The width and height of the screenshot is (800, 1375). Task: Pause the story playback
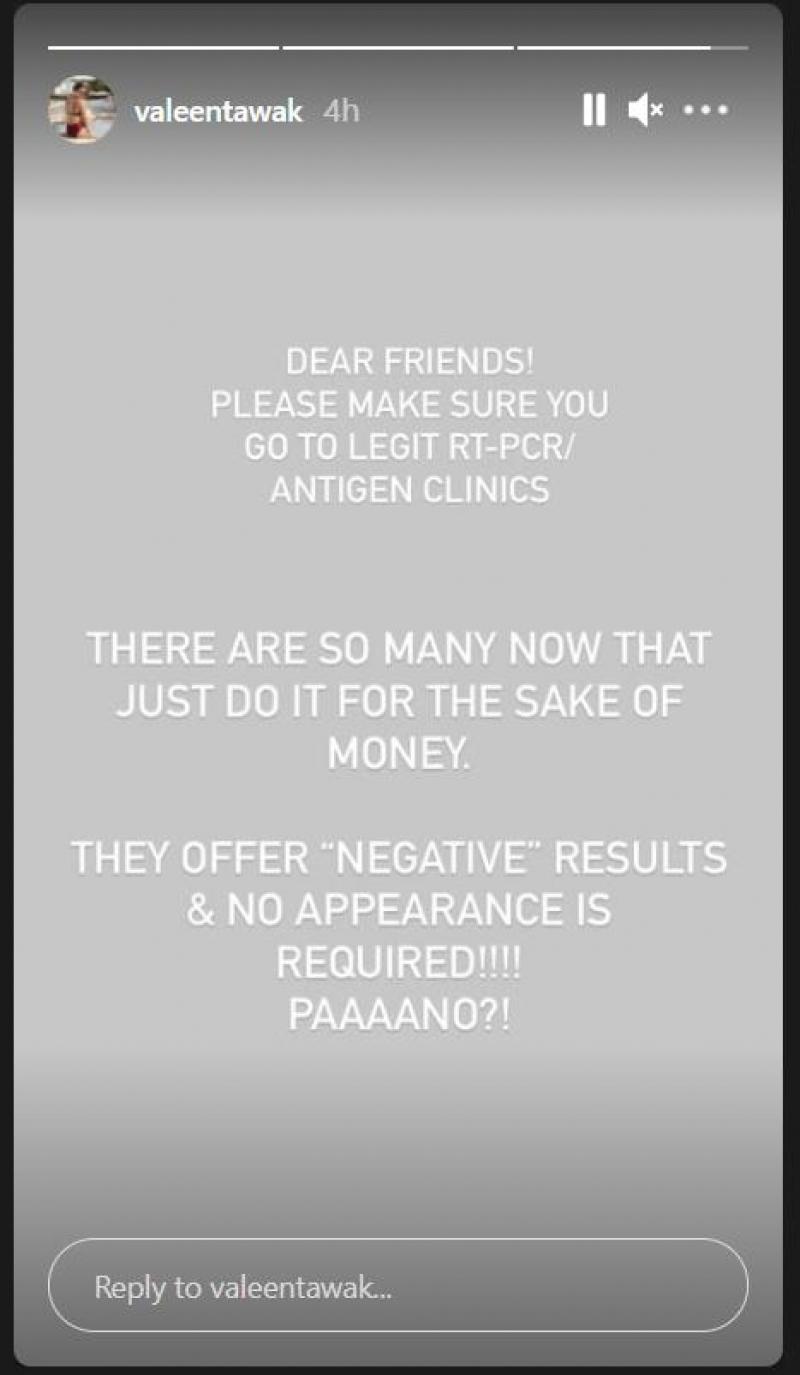594,110
